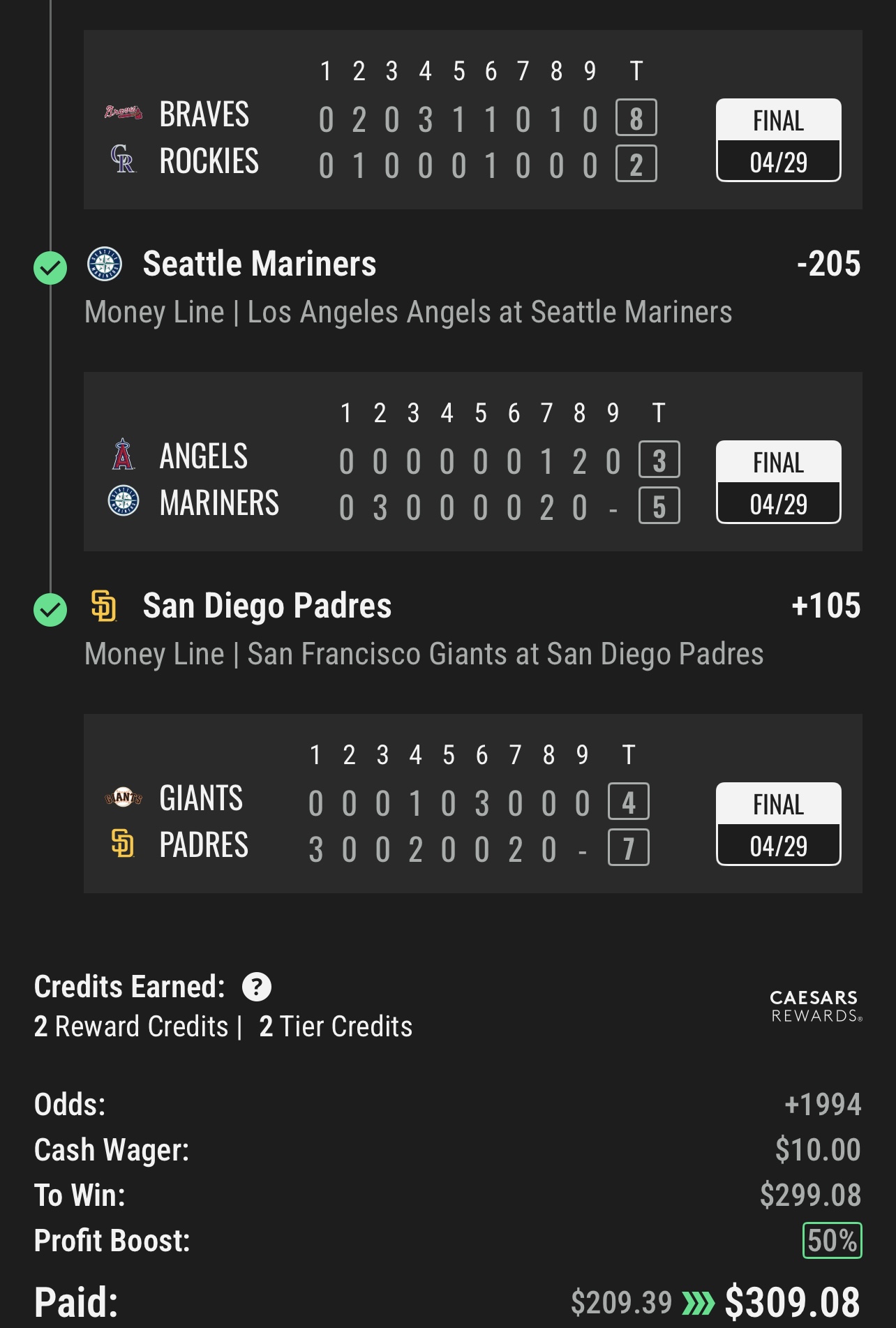Image resolution: width=896 pixels, height=1328 pixels.
Task: Open the Credits Earned help icon
Action: coord(256,987)
